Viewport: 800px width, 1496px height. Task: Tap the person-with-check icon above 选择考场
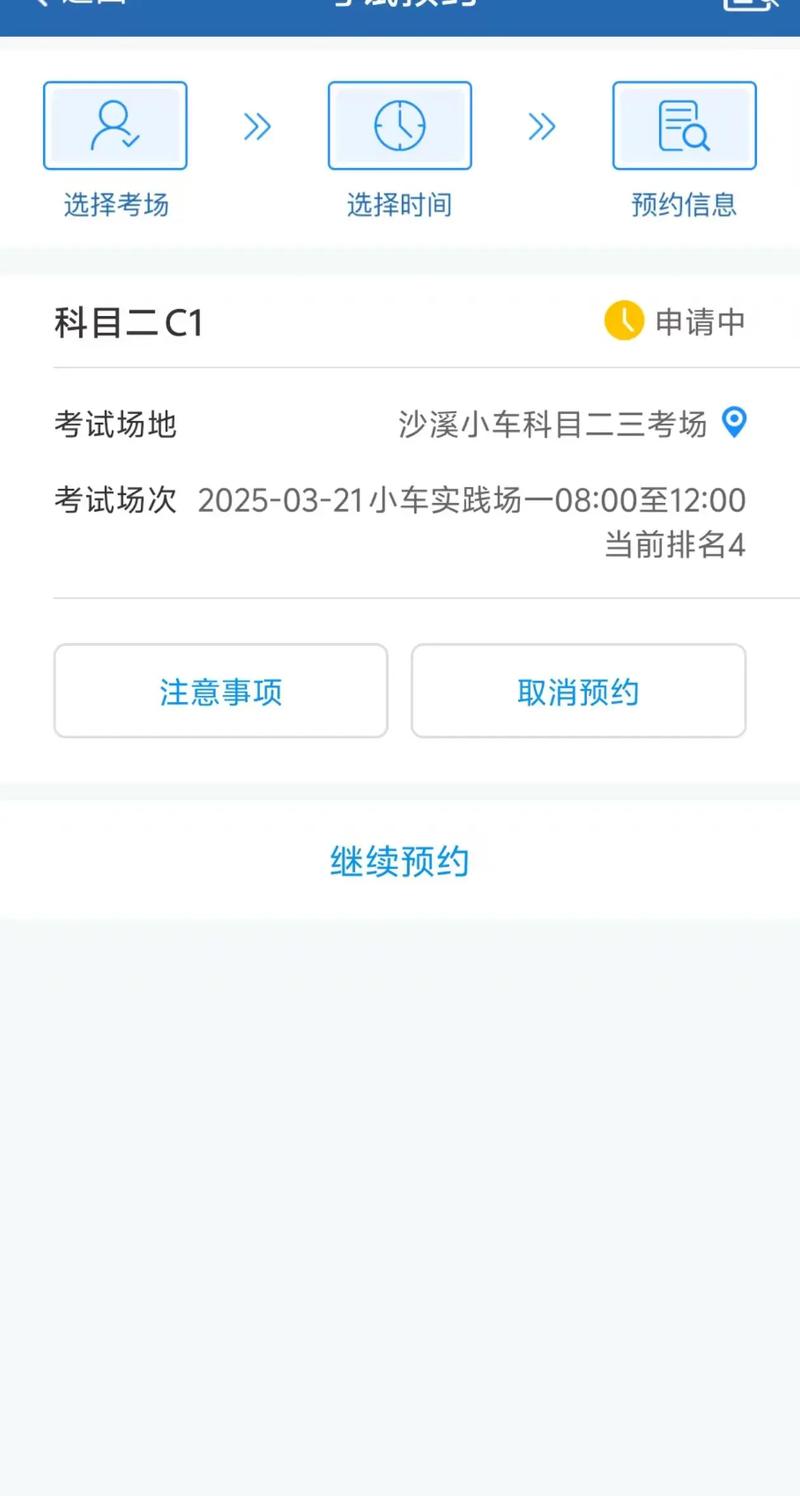click(115, 124)
